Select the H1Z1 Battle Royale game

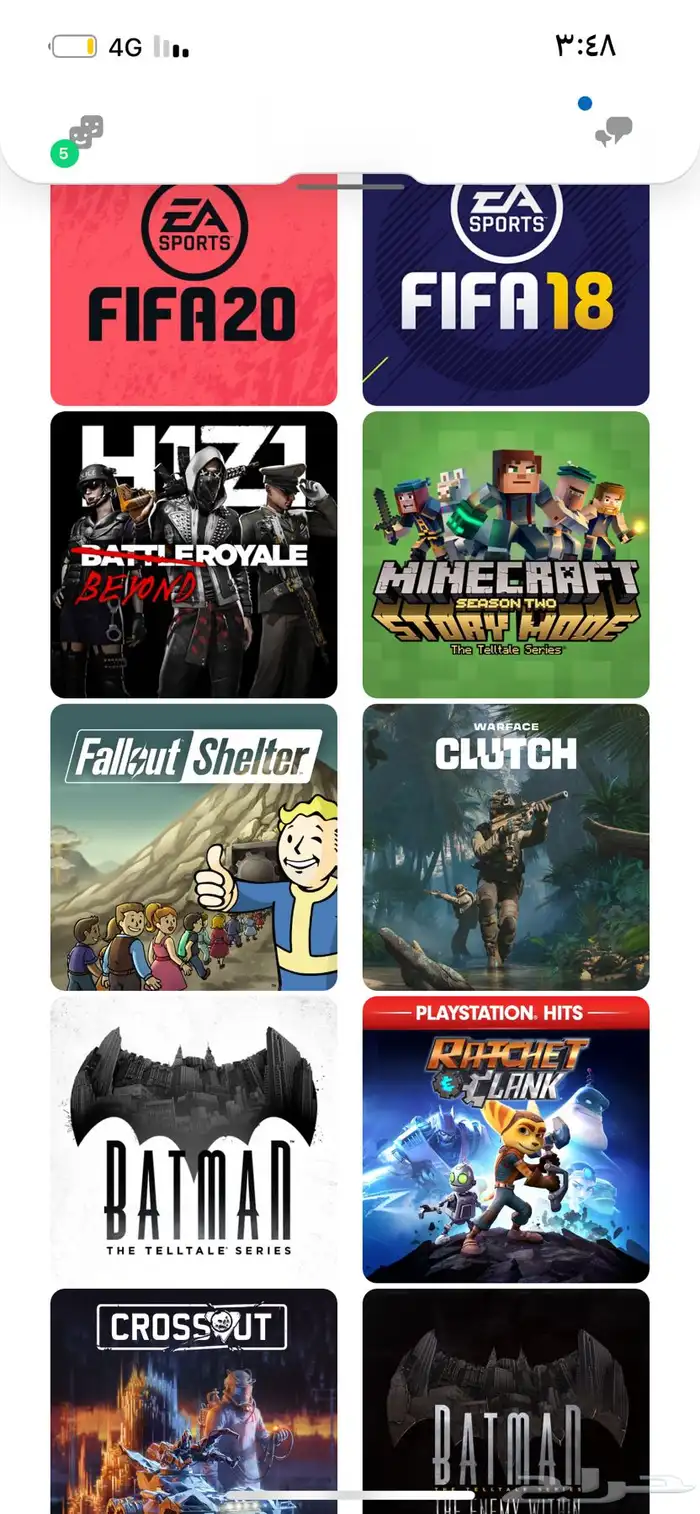coord(193,554)
